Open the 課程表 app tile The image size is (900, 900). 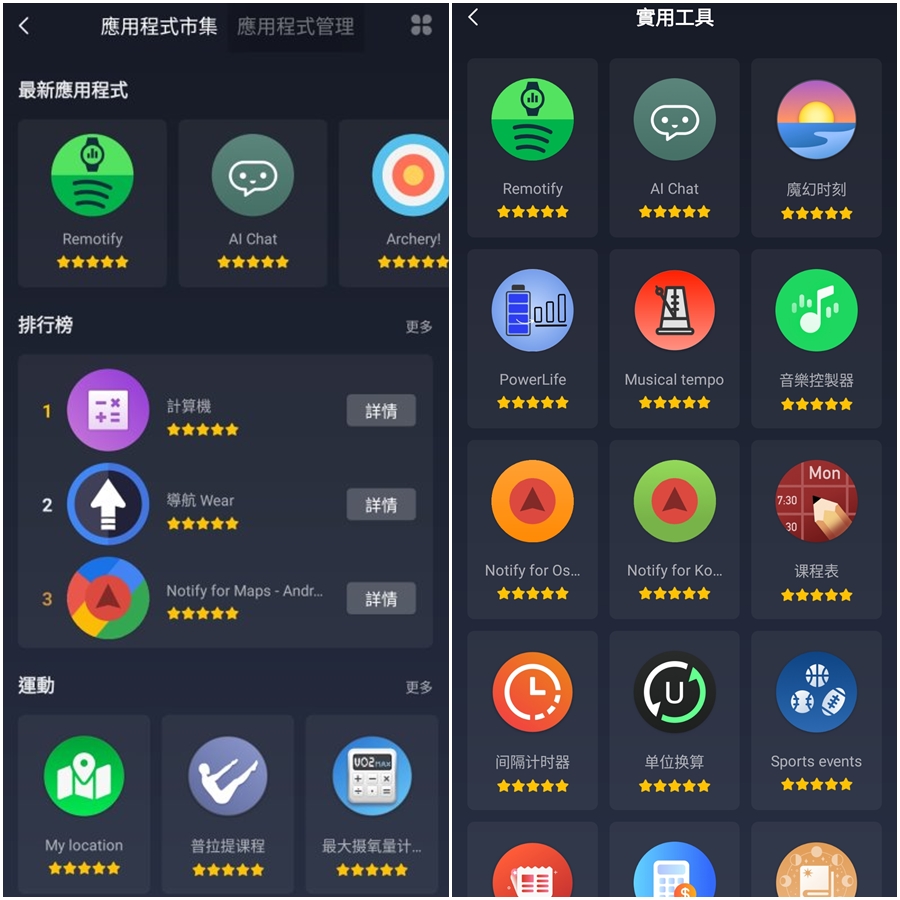[816, 527]
